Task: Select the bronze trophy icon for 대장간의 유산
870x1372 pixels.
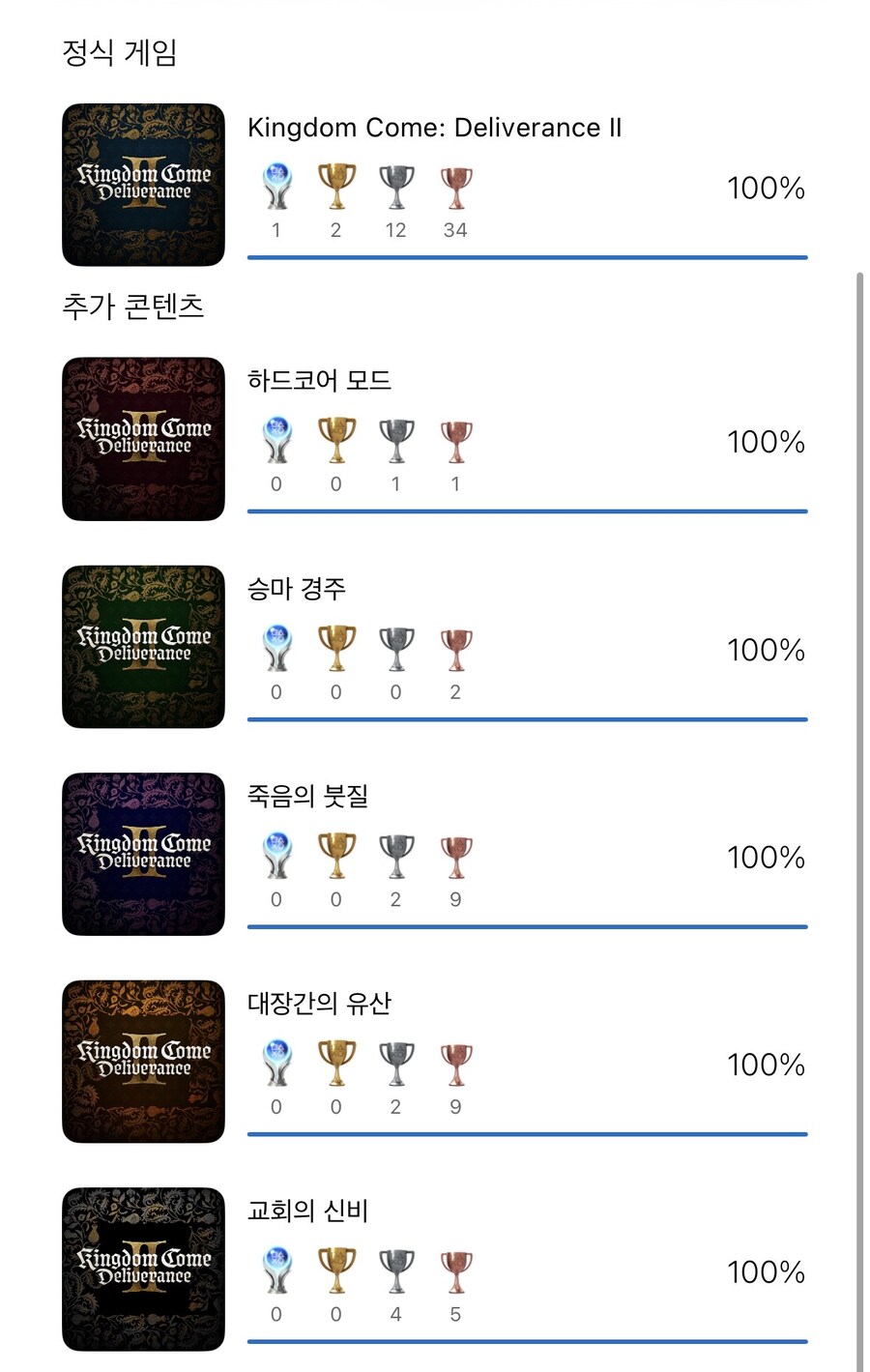Action: click(x=455, y=1064)
